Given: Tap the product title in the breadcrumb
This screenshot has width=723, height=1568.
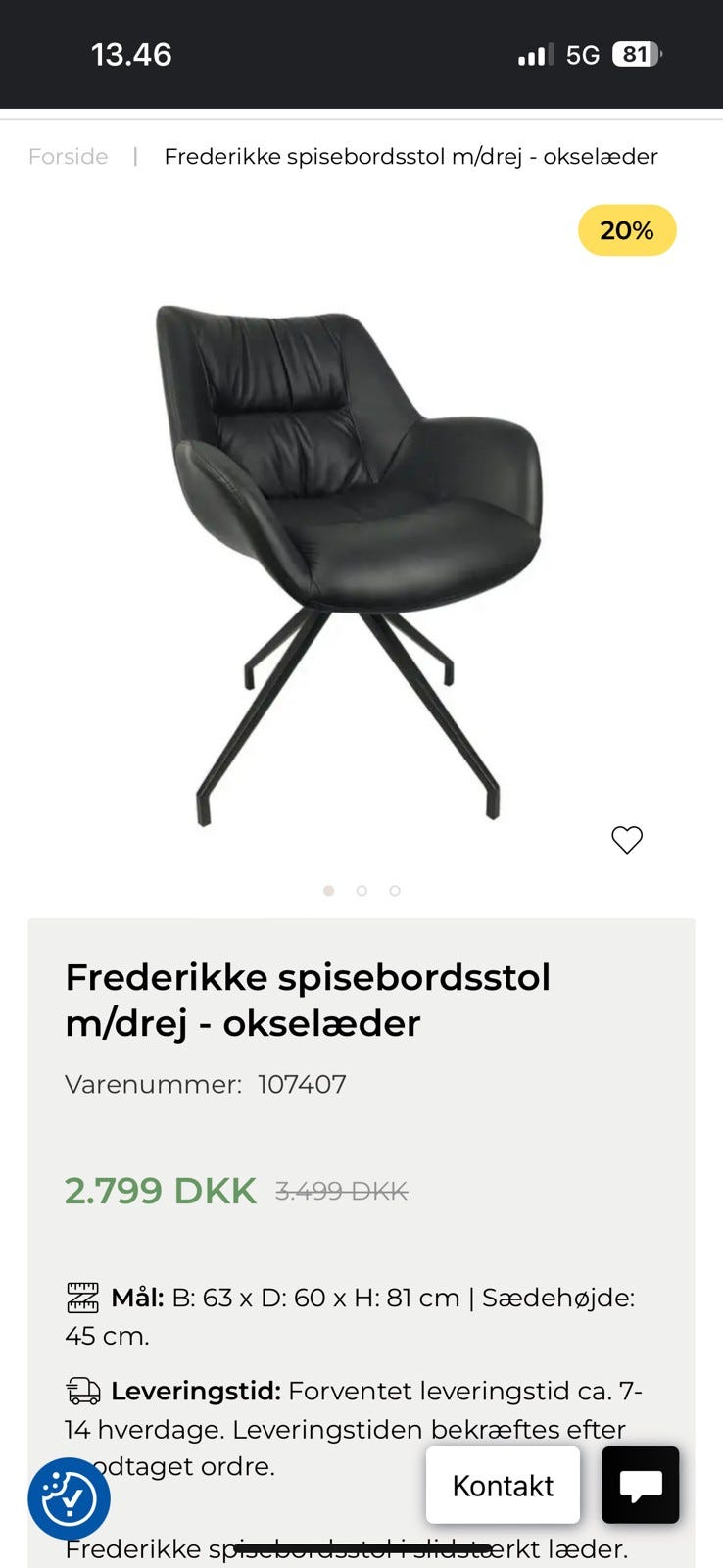Looking at the screenshot, I should [x=411, y=156].
